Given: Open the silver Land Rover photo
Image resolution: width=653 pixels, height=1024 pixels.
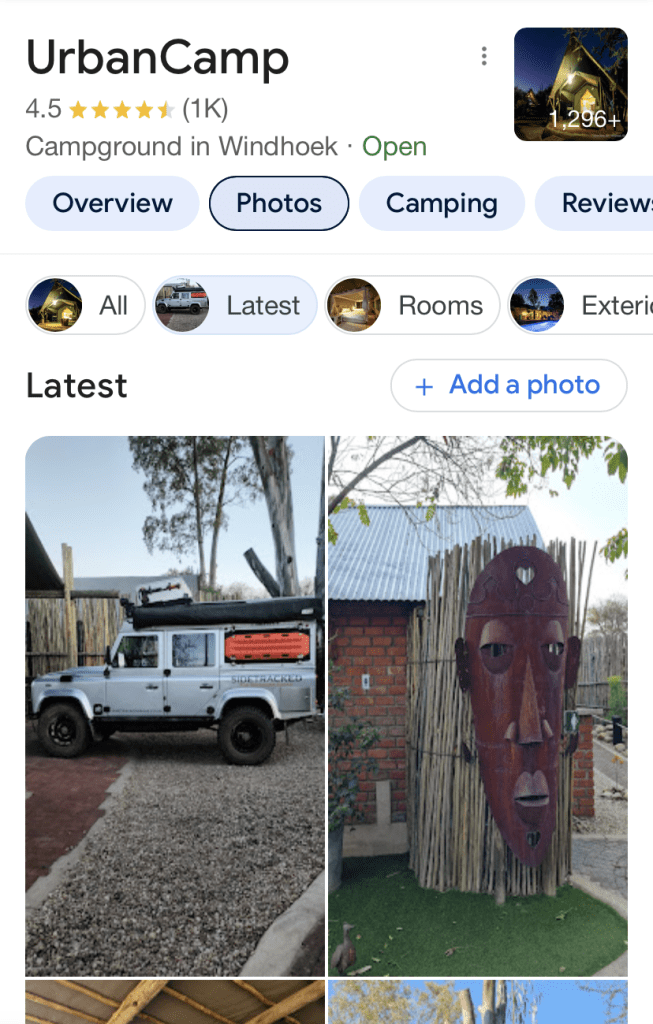Looking at the screenshot, I should [x=175, y=705].
